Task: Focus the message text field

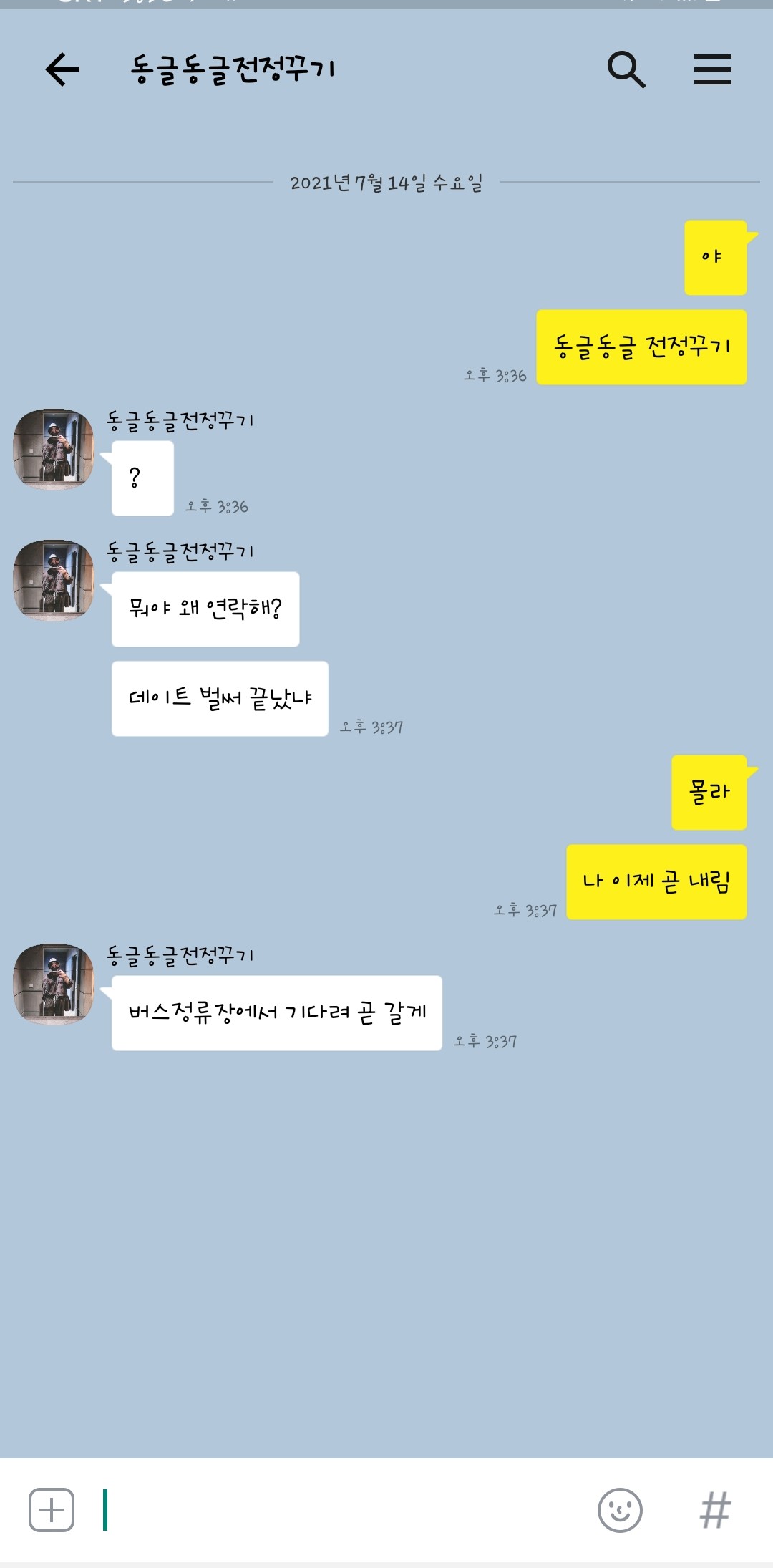Action: coord(344,1510)
